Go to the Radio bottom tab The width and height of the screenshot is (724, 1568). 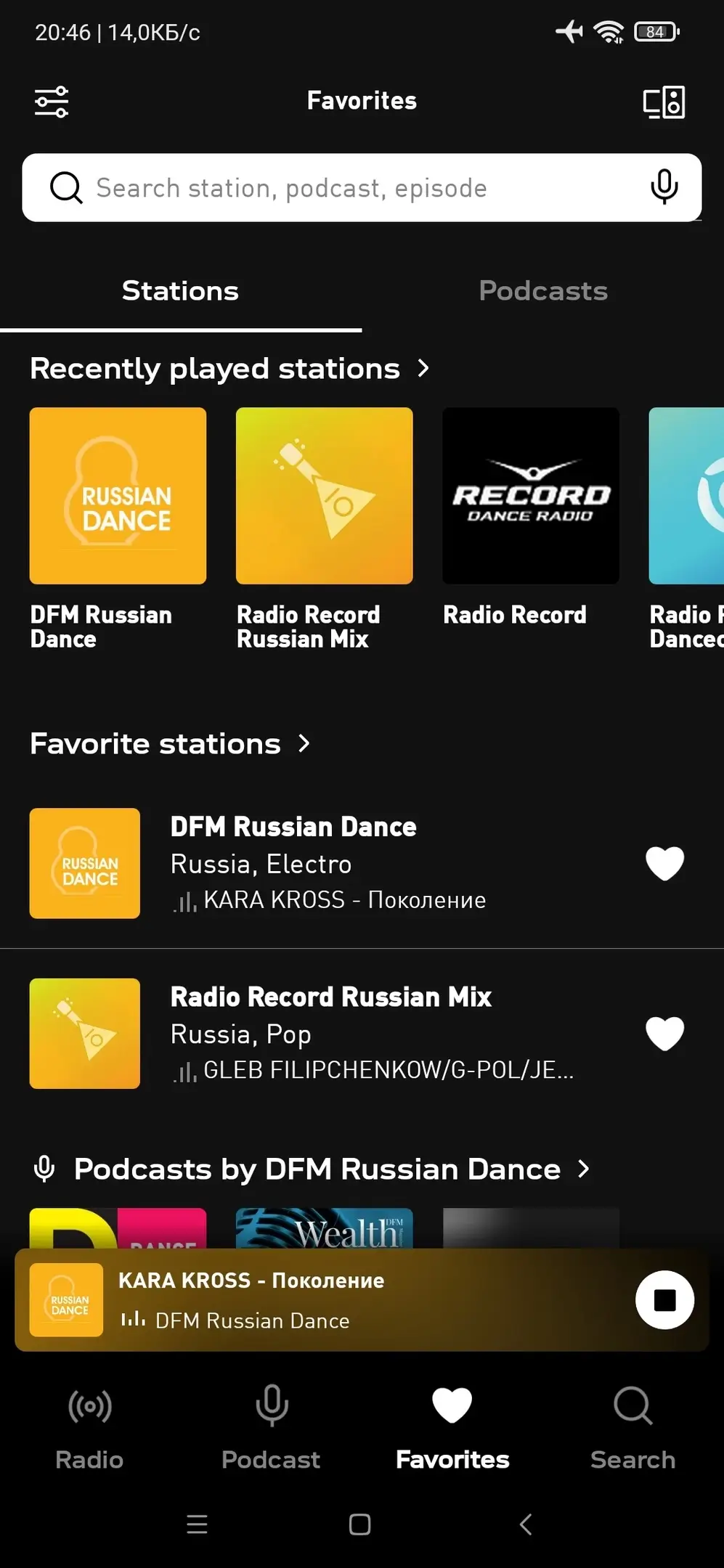(x=89, y=1427)
